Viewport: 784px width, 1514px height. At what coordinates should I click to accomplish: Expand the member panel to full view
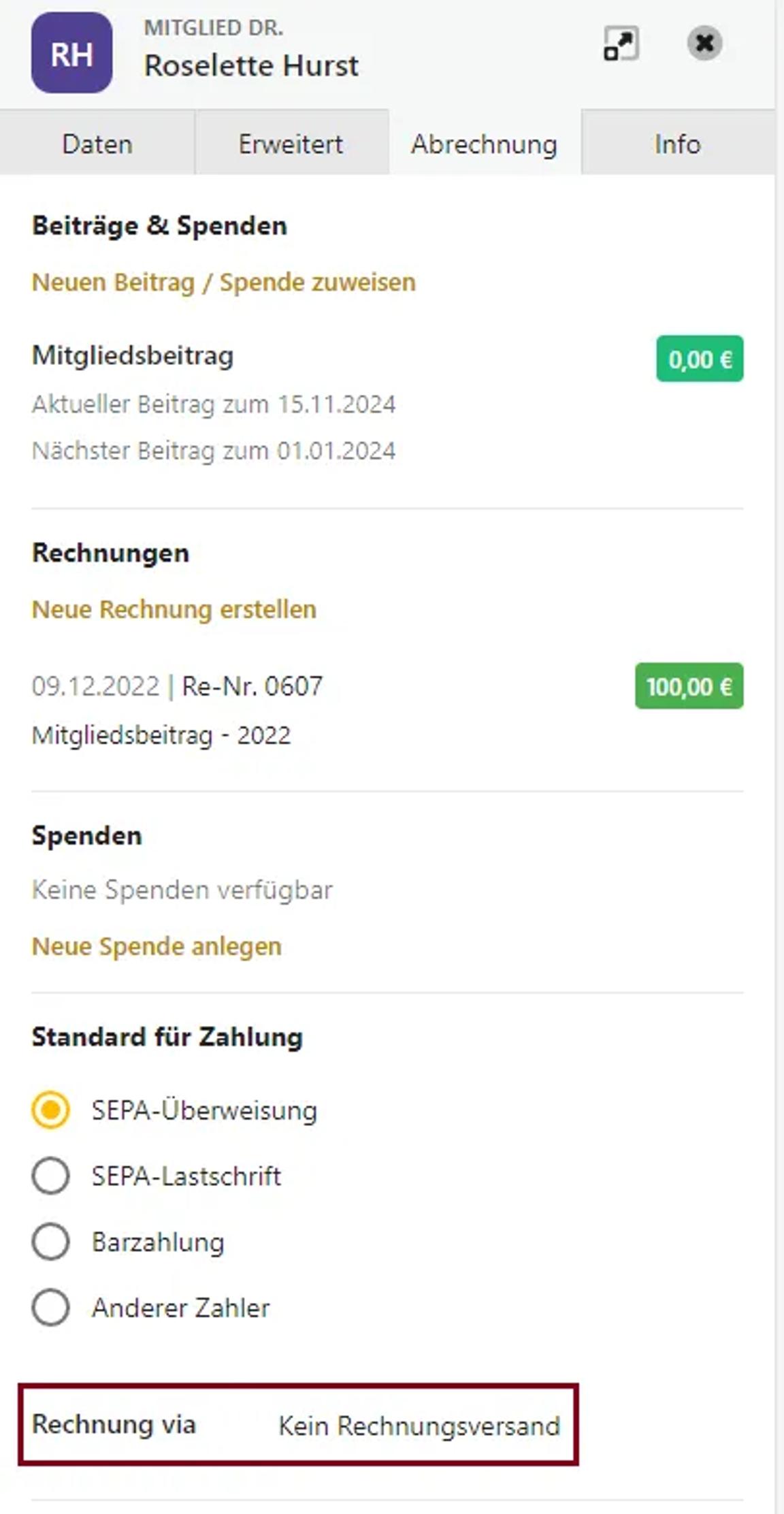[621, 44]
